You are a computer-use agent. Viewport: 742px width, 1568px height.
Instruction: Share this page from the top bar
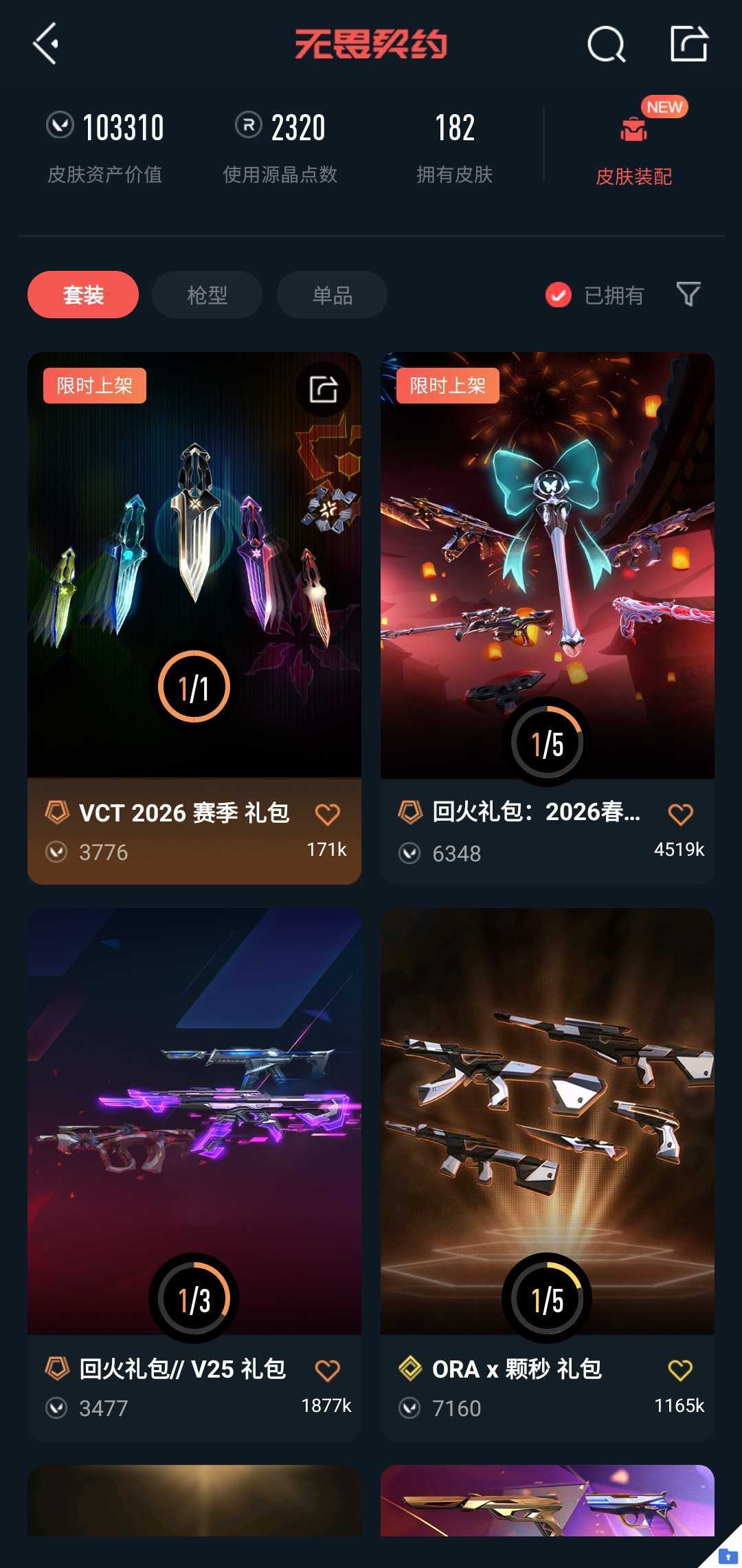point(688,44)
